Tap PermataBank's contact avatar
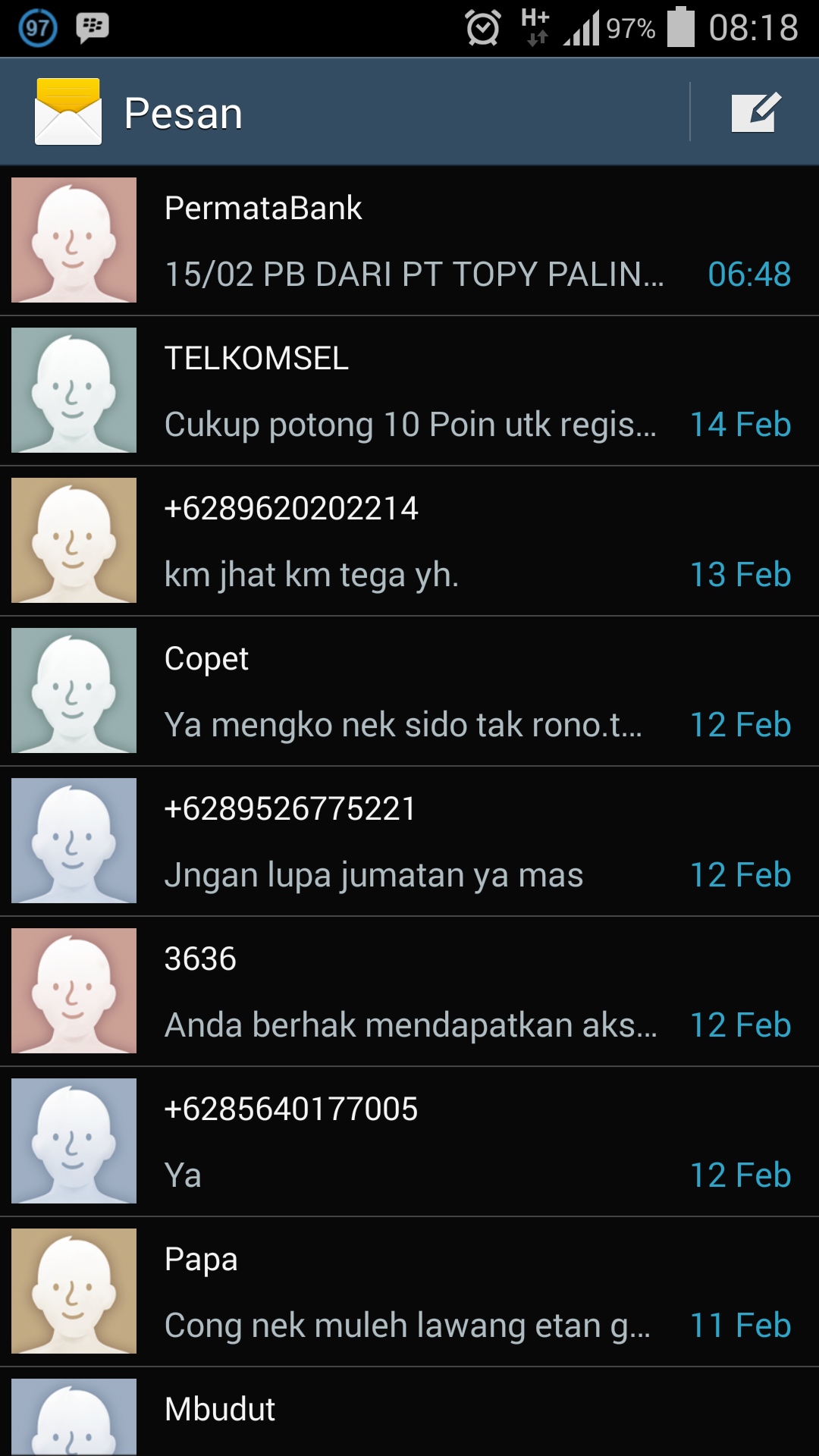 click(x=74, y=240)
